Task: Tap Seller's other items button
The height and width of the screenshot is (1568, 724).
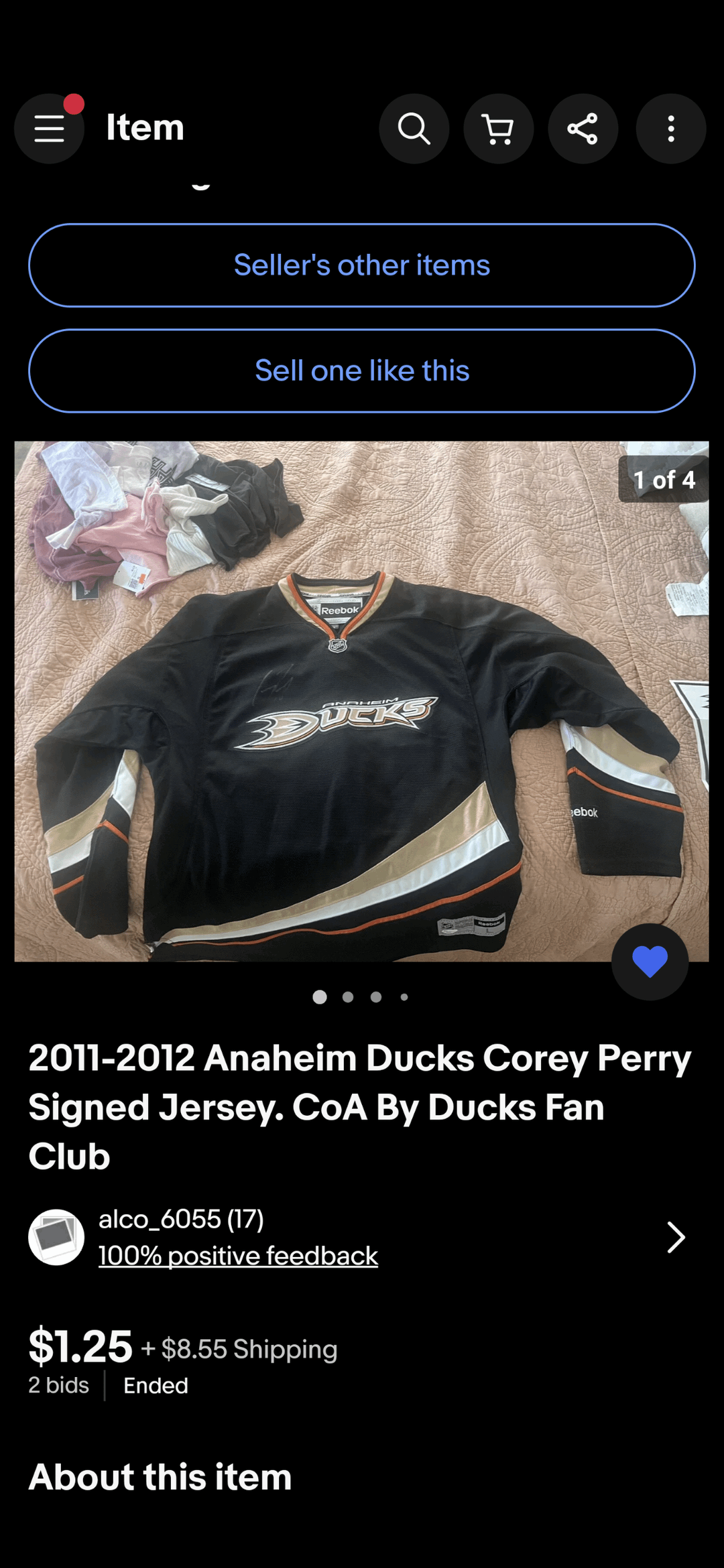Action: (x=361, y=265)
